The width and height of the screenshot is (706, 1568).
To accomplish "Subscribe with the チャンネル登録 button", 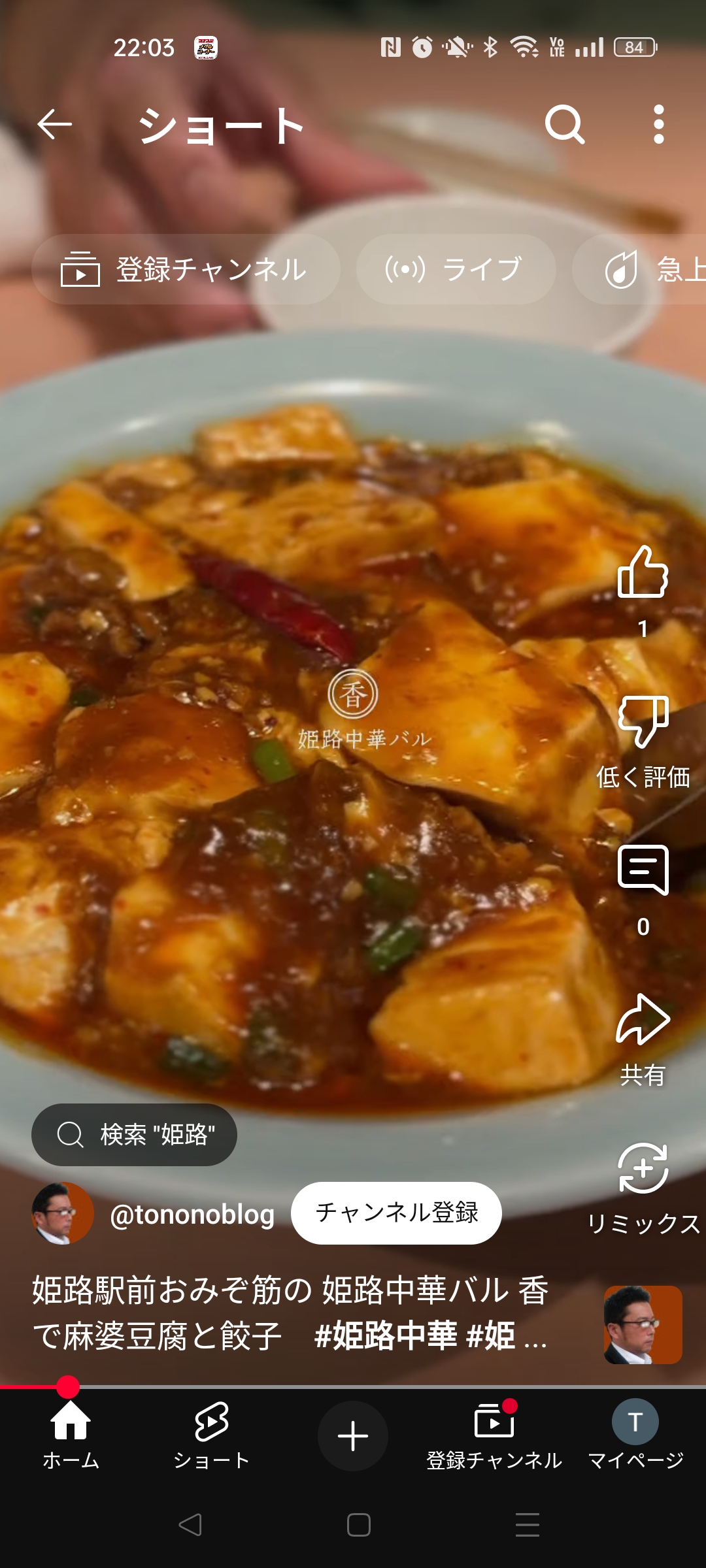I will [x=396, y=1213].
